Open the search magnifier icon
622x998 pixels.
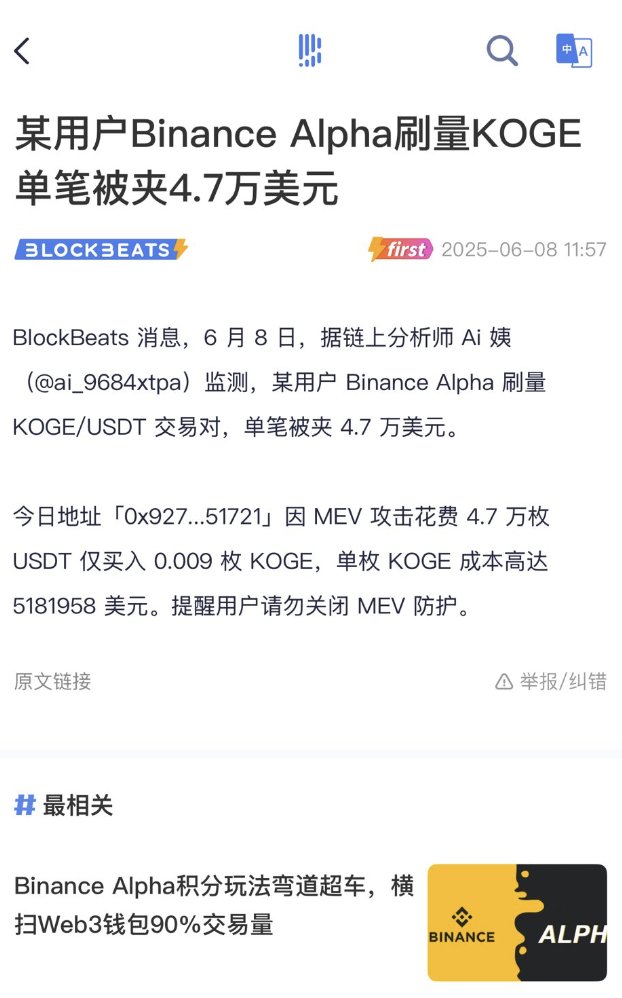click(x=502, y=50)
